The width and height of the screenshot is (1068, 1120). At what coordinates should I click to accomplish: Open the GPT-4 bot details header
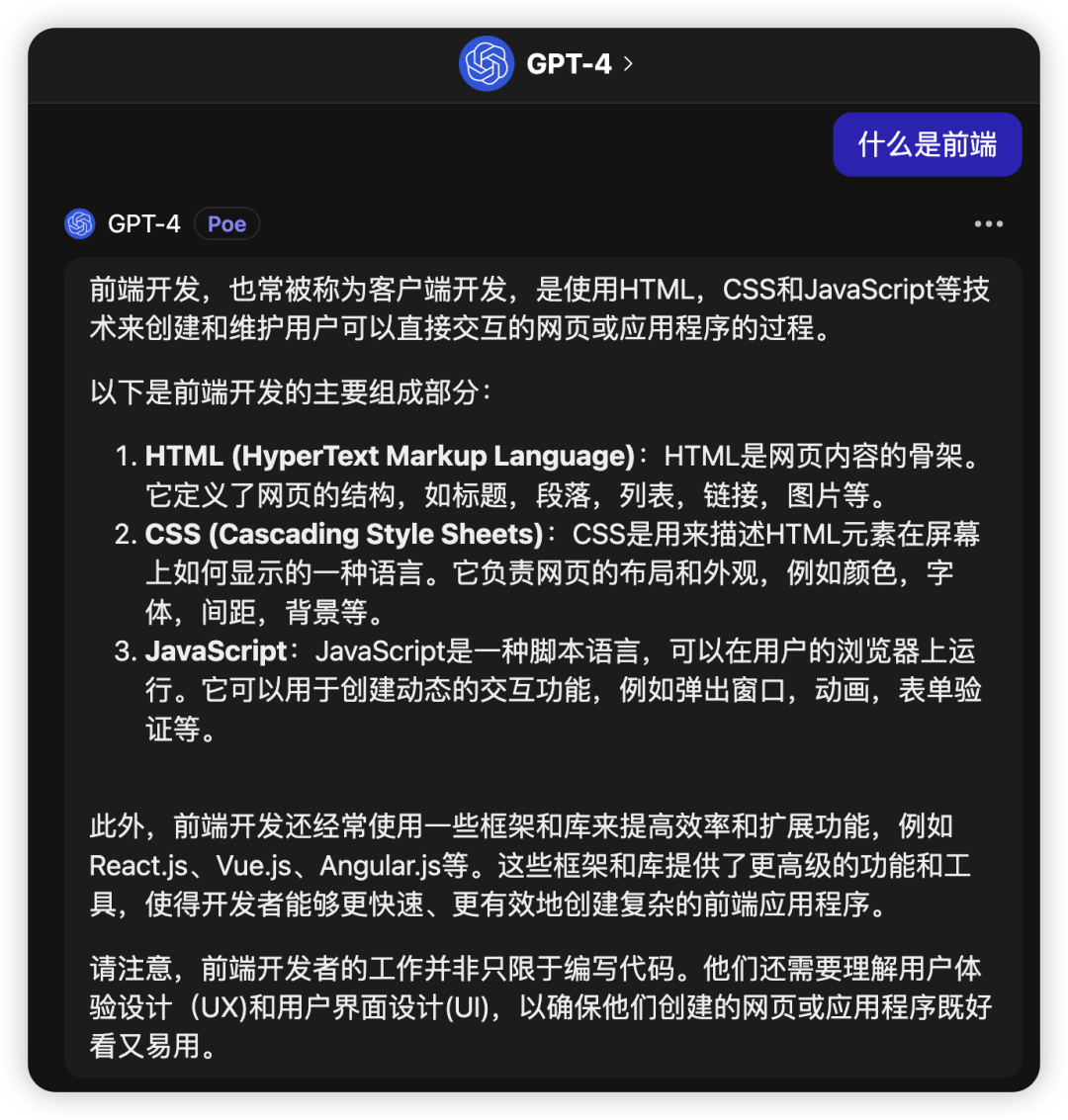click(569, 64)
